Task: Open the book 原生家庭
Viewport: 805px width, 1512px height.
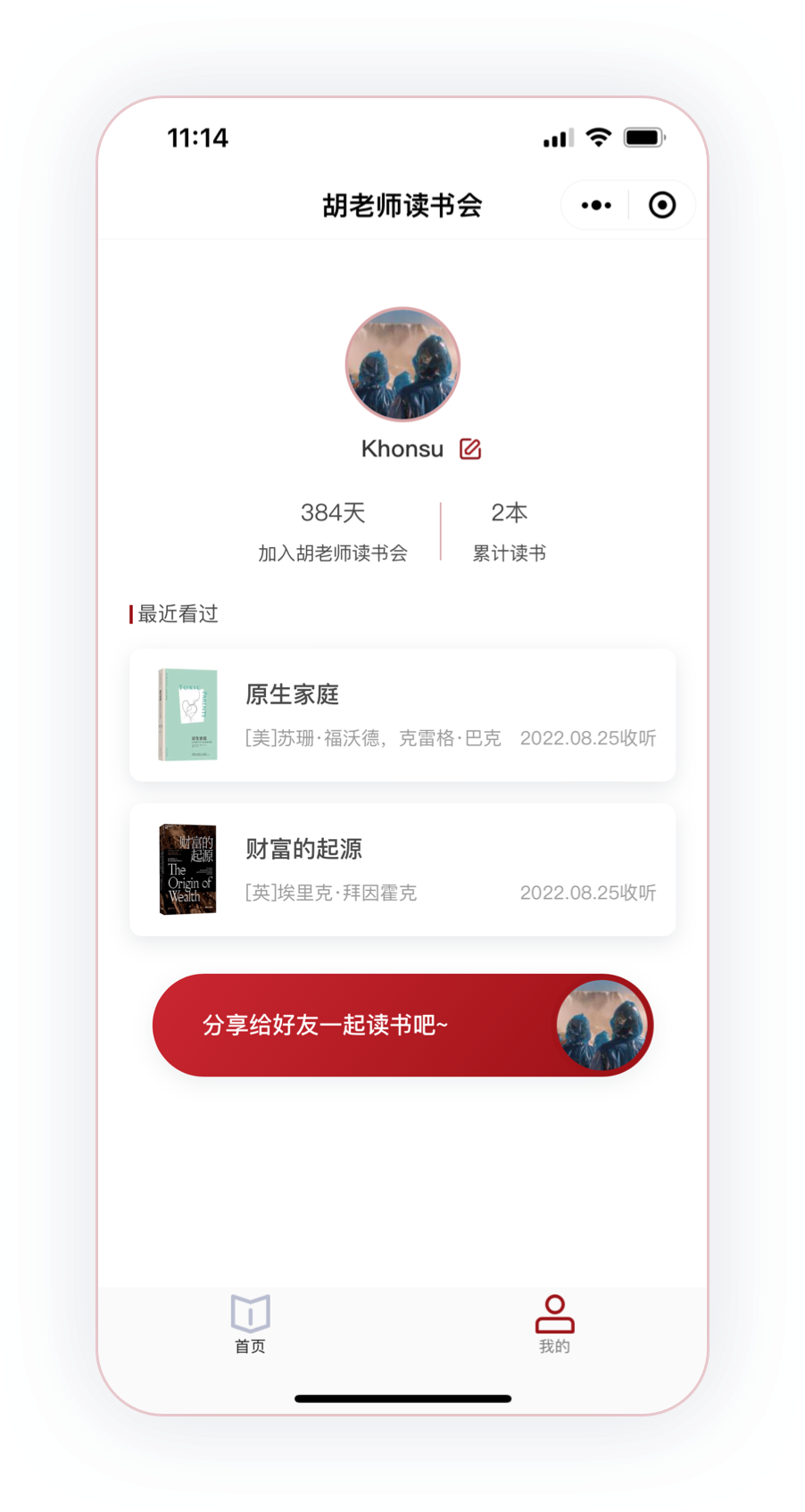Action: pos(402,715)
